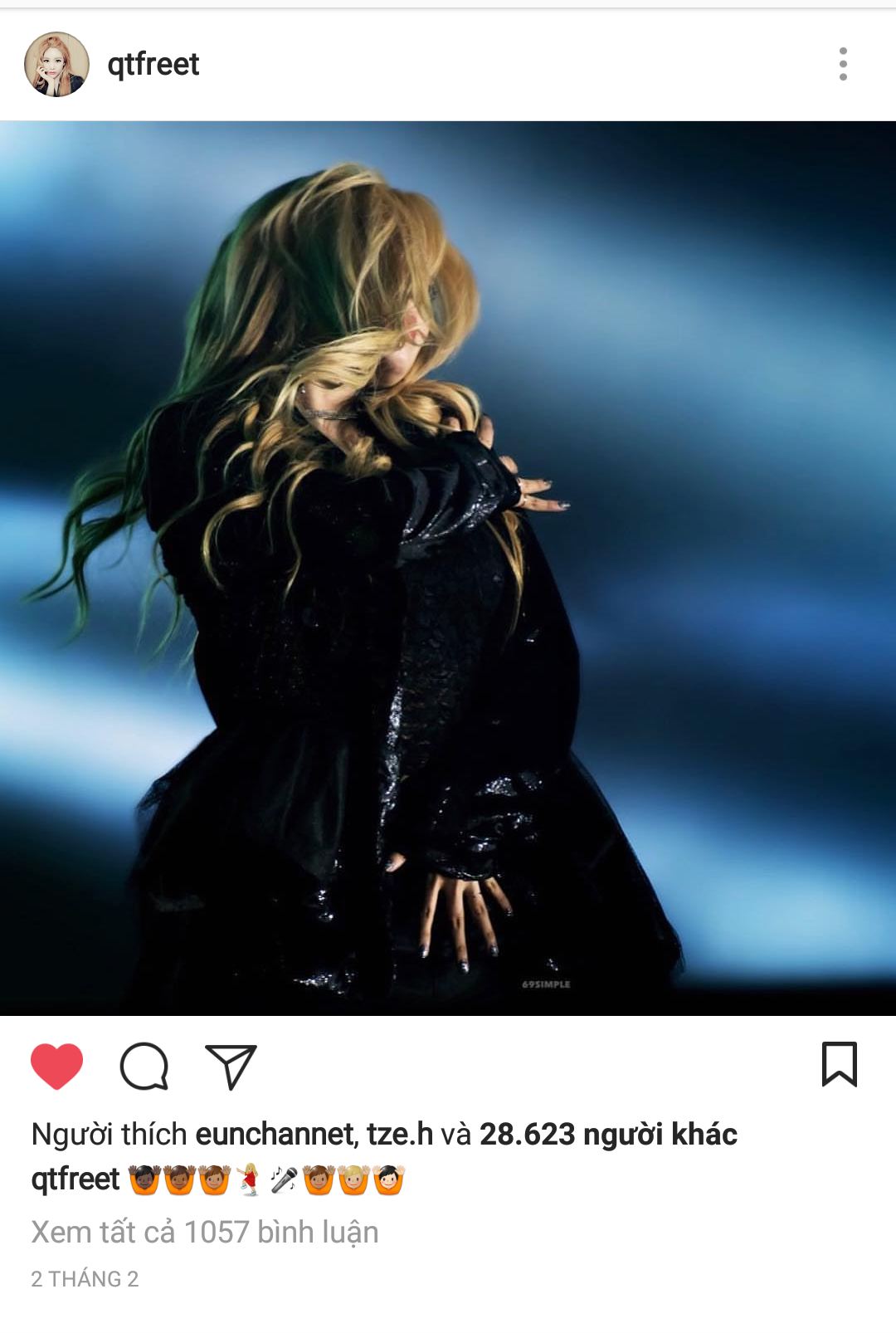Open comments via the speech bubble icon
The height and width of the screenshot is (1333, 896).
click(x=144, y=1066)
